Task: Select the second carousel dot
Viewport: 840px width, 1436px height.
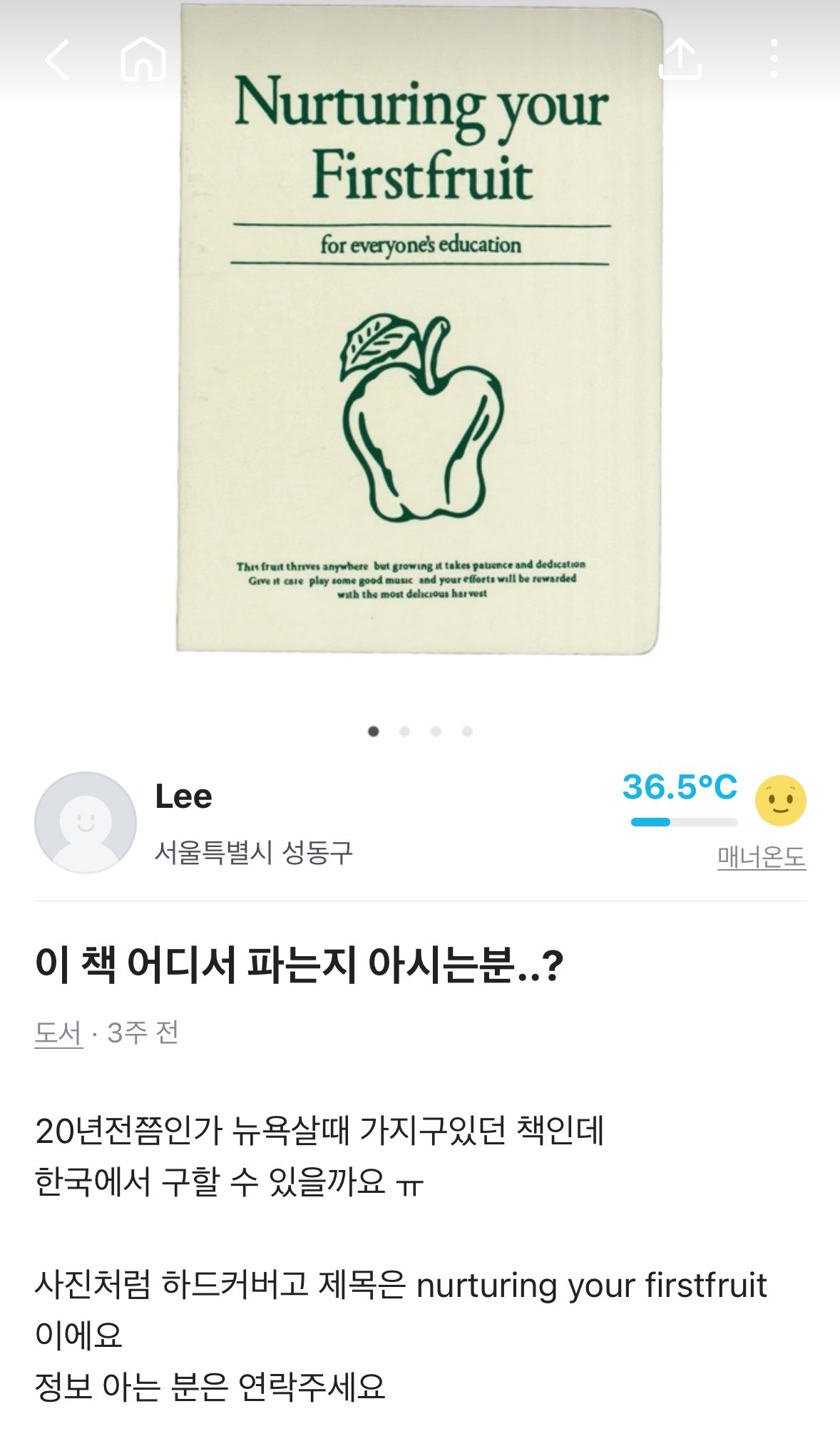Action: pyautogui.click(x=405, y=729)
